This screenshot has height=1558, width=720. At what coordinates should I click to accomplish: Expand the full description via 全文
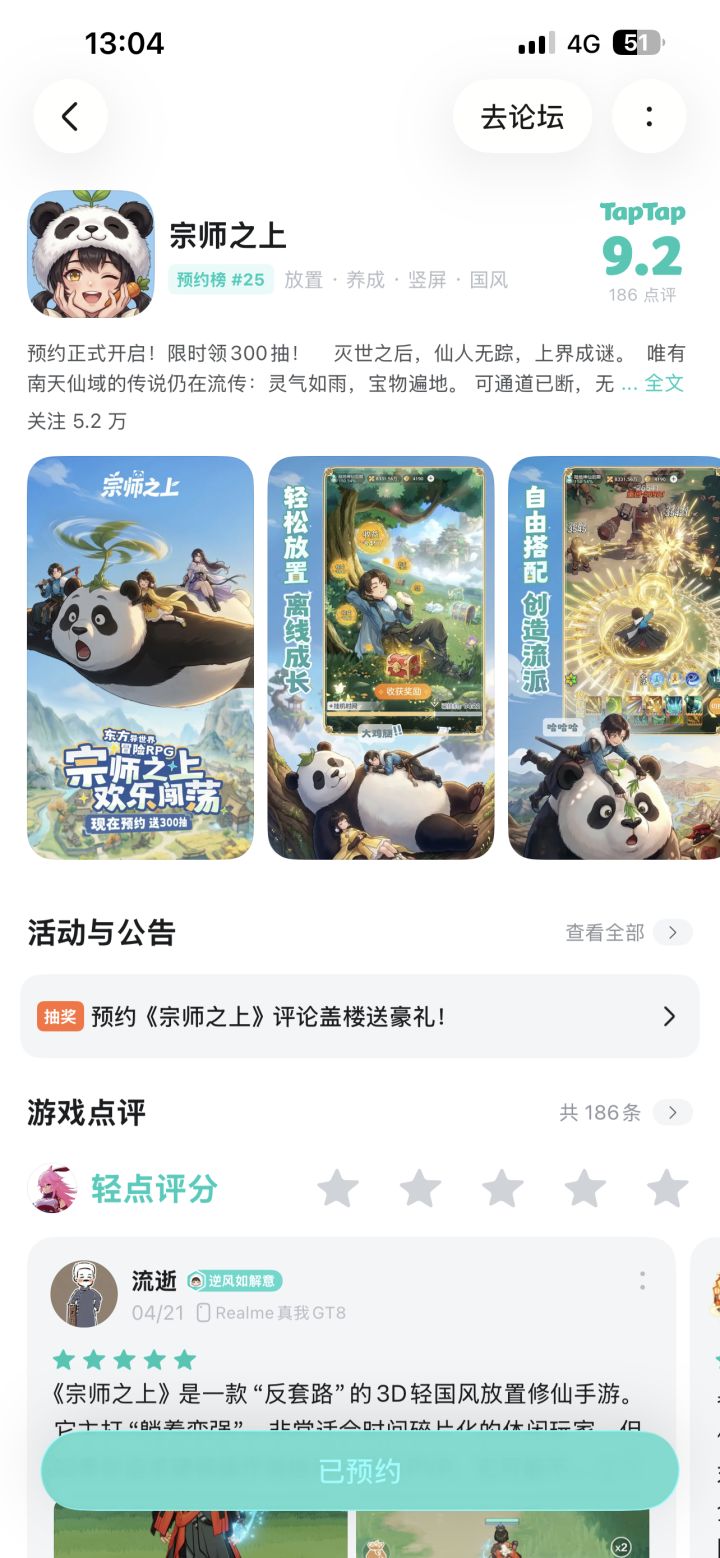pyautogui.click(x=666, y=384)
